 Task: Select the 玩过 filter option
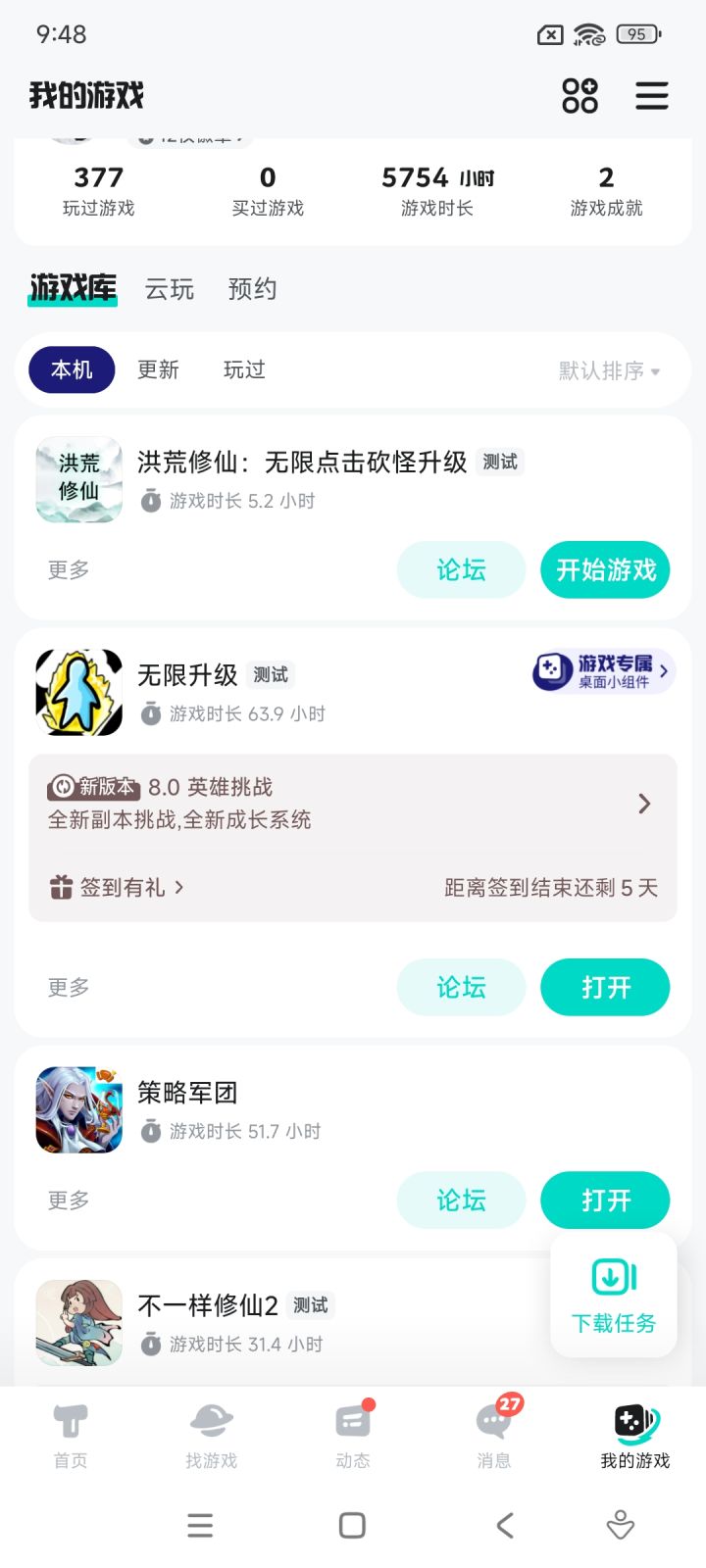pyautogui.click(x=244, y=369)
